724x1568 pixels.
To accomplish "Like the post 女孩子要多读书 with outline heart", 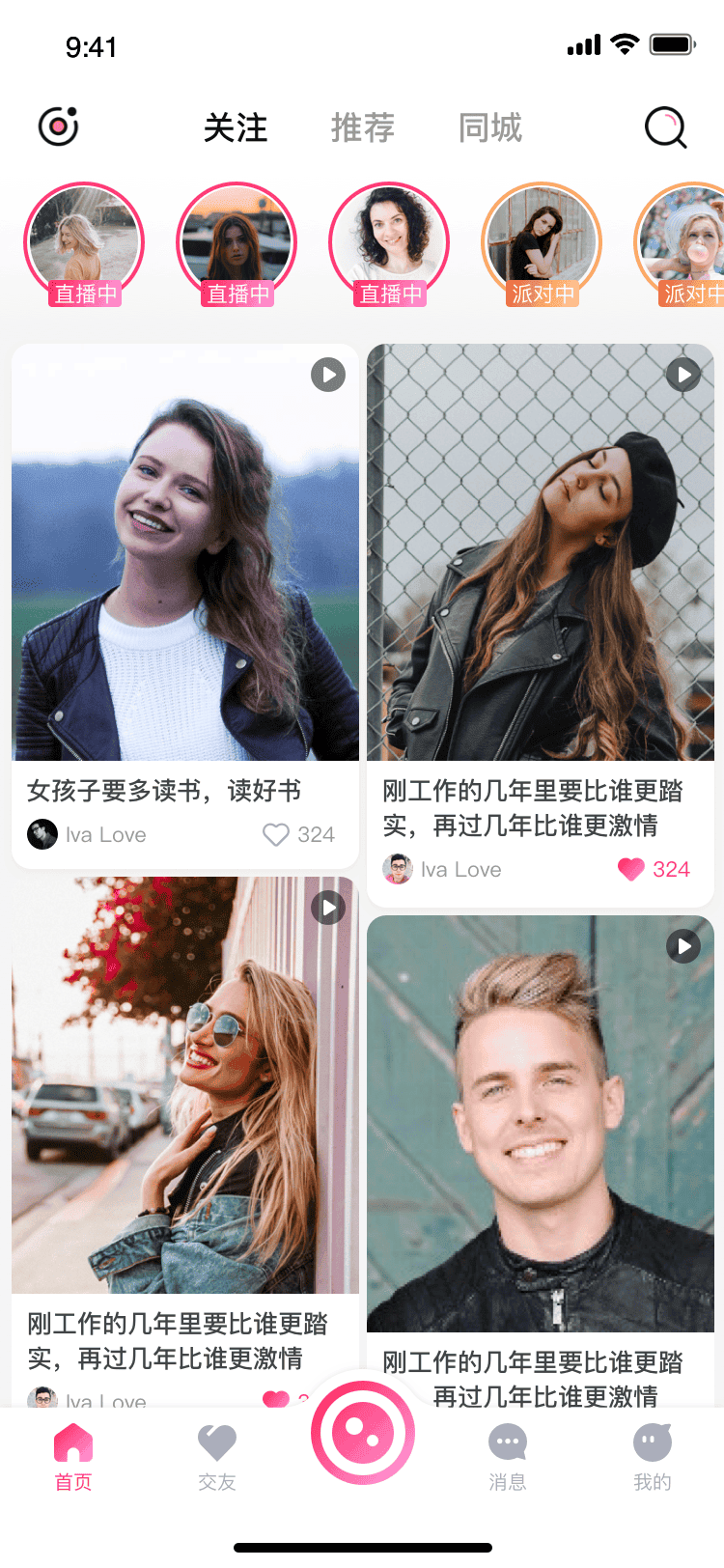I will pos(276,834).
